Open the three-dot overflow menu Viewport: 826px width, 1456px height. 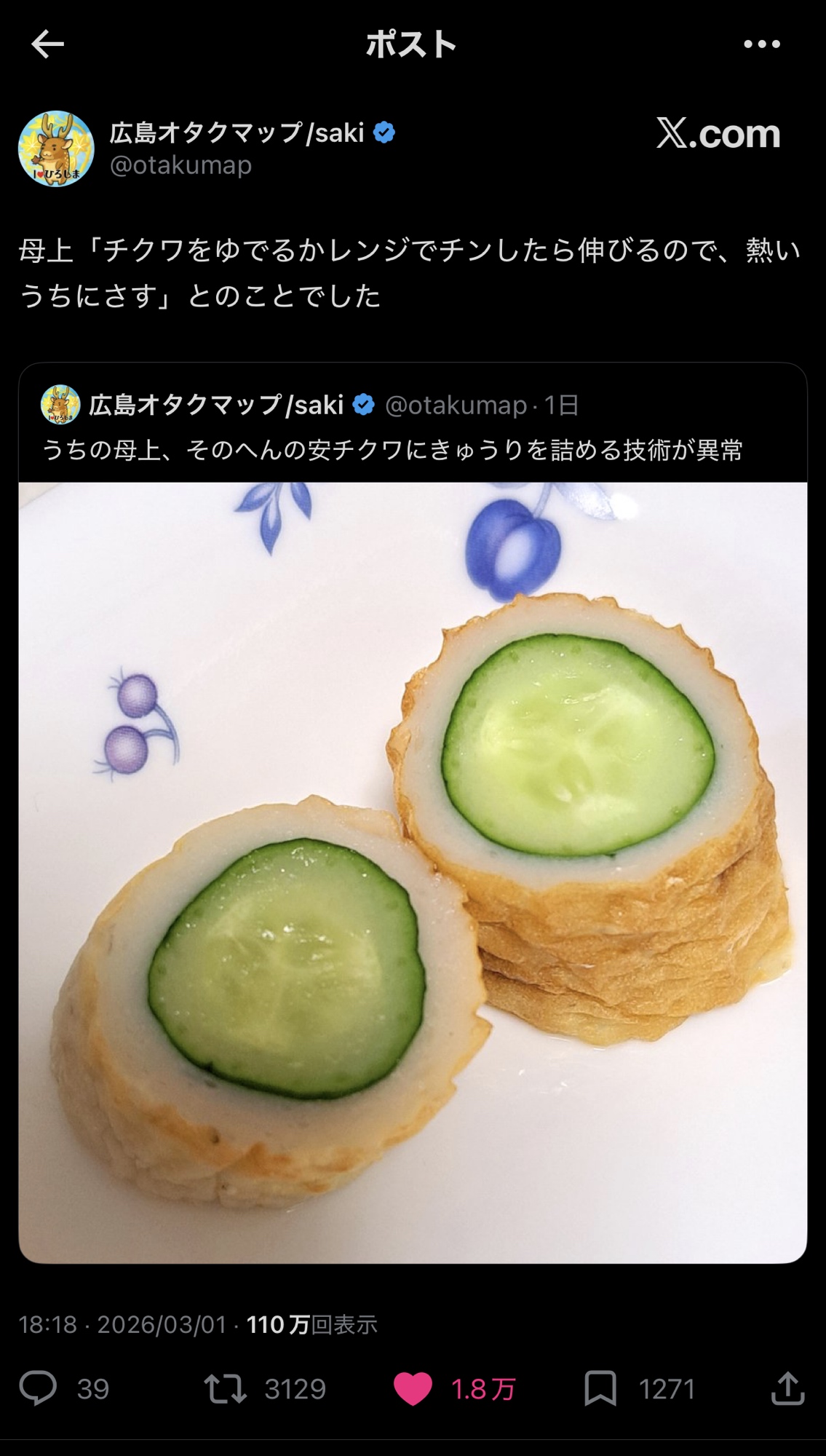click(761, 45)
